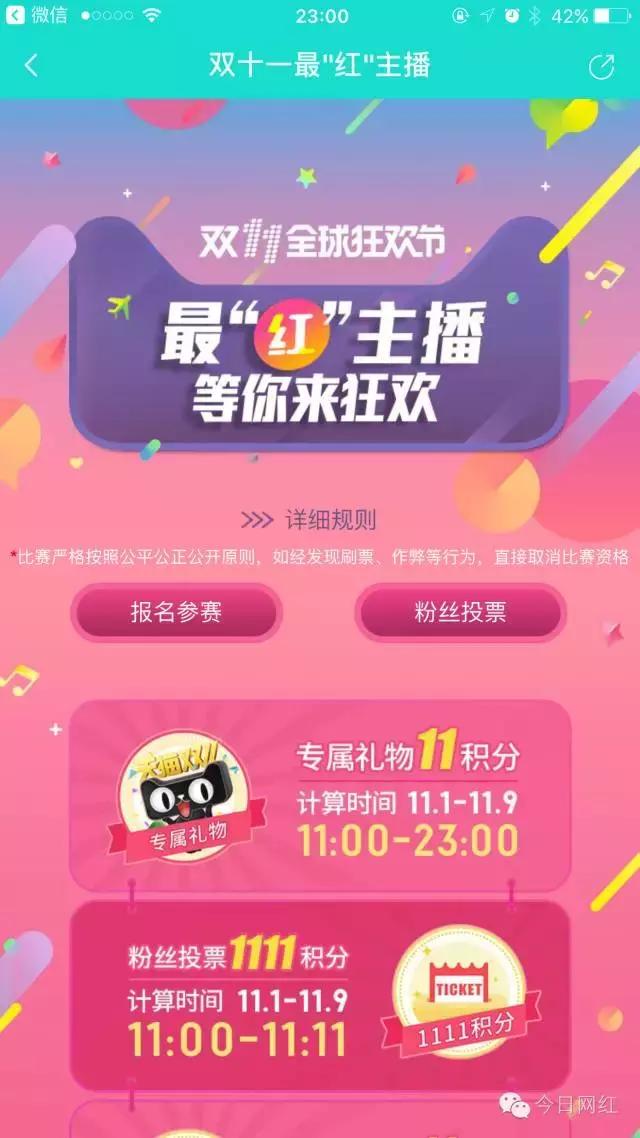The width and height of the screenshot is (640, 1138).
Task: Share this page from the header
Action: click(x=601, y=66)
